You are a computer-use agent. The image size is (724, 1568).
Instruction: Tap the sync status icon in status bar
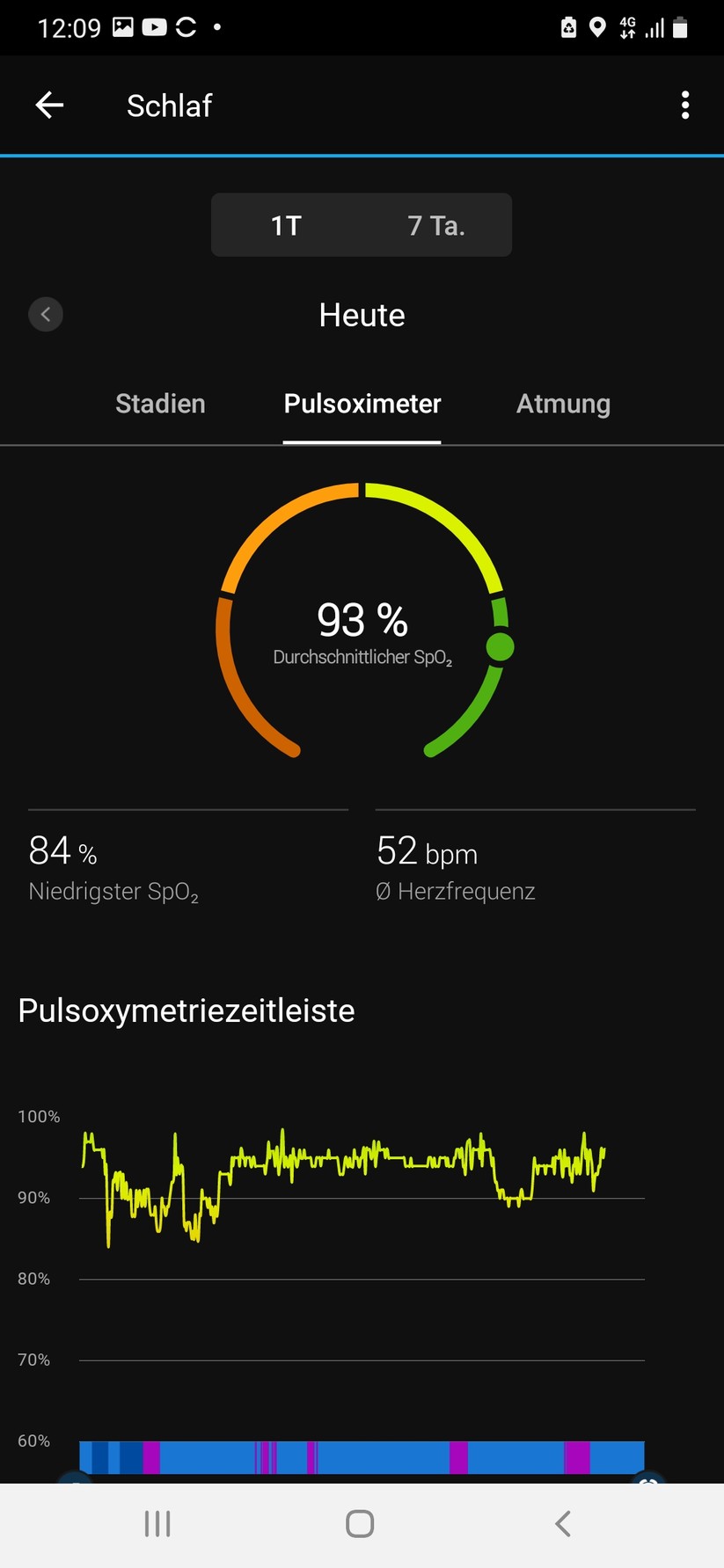tap(185, 26)
